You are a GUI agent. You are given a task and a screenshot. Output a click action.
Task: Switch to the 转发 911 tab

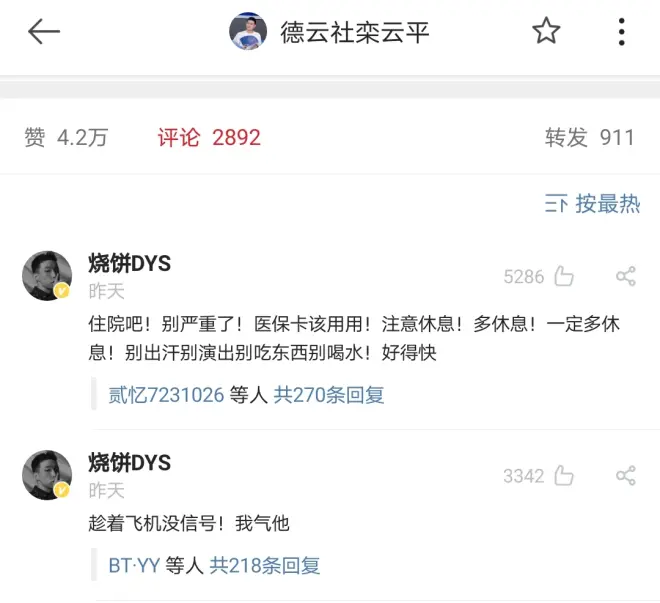pos(589,138)
